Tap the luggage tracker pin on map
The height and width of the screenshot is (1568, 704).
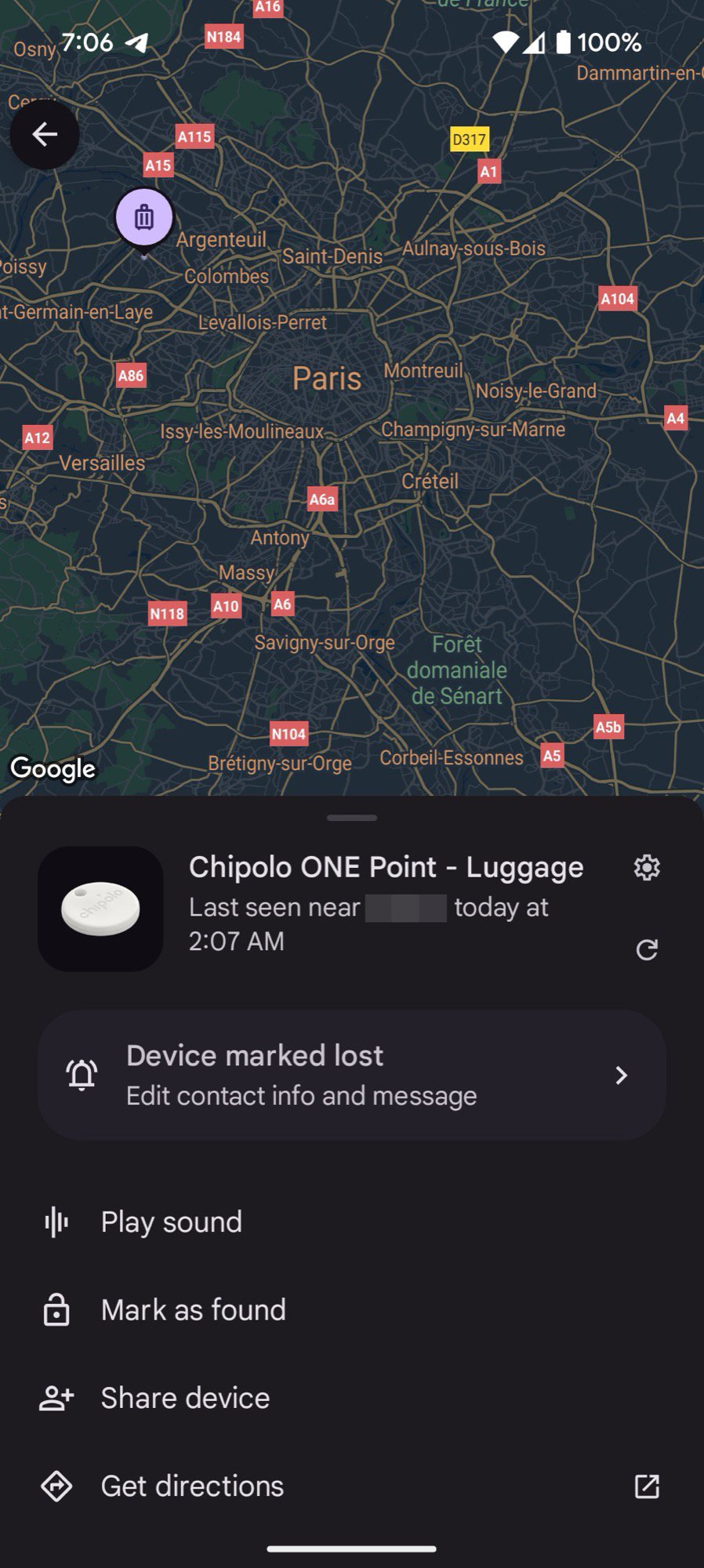144,218
